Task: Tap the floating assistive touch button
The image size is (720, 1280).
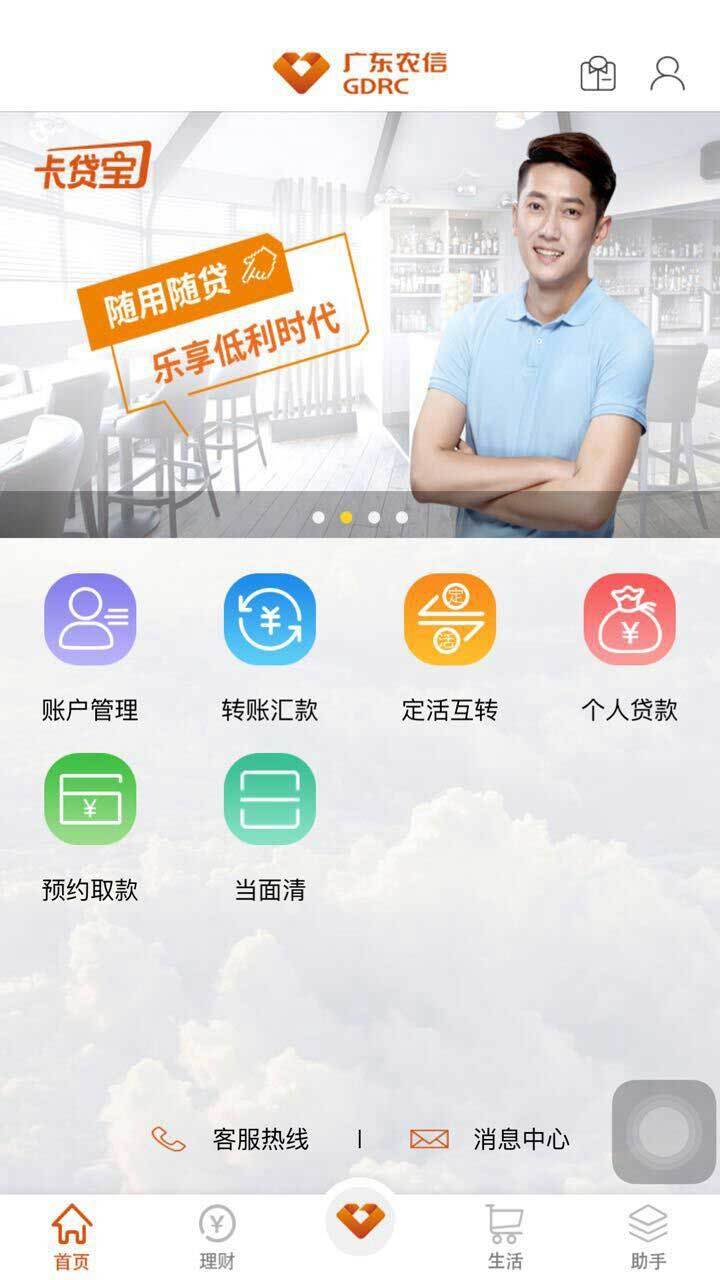Action: [x=663, y=1132]
